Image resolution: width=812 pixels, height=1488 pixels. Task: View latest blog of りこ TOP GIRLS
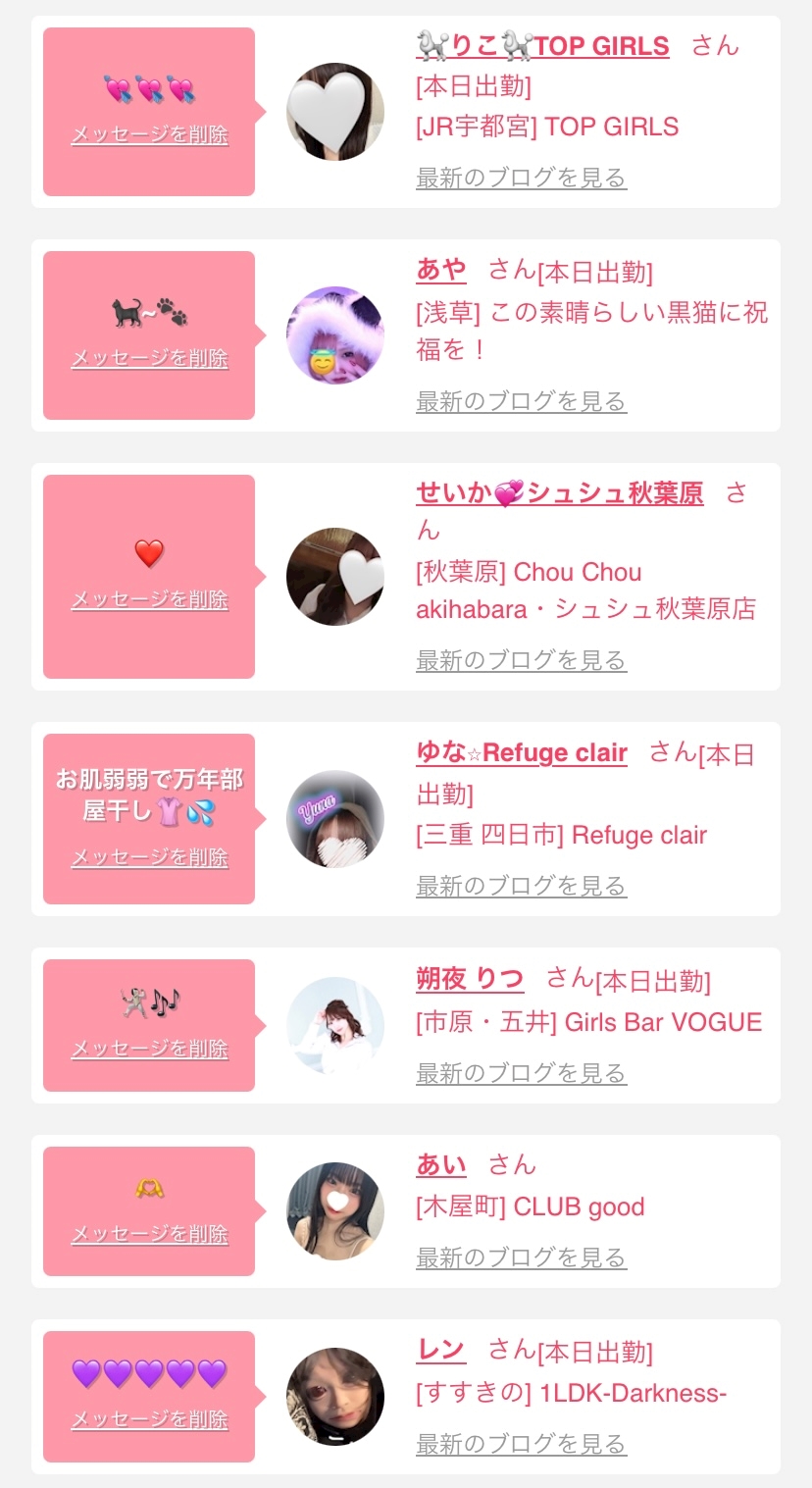pyautogui.click(x=521, y=179)
